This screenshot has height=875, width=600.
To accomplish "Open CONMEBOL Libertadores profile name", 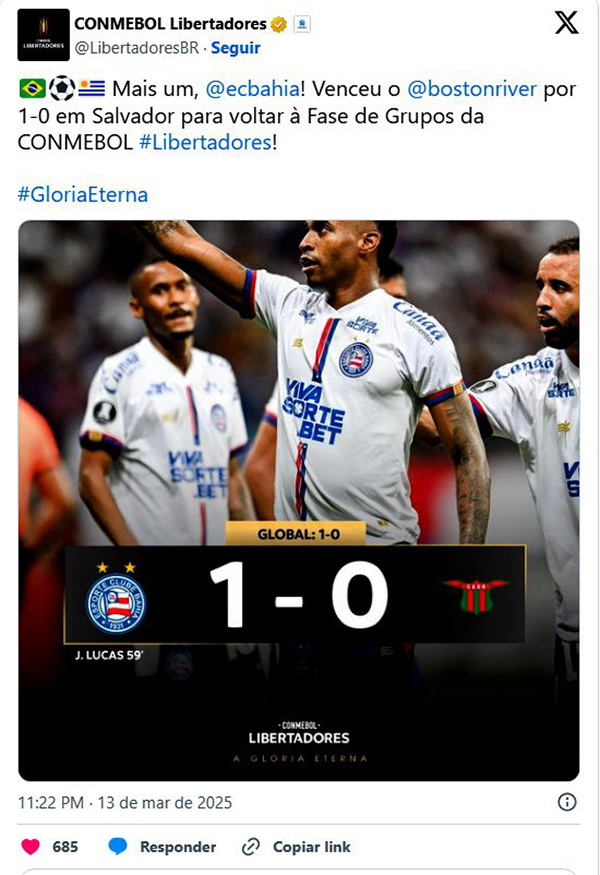I will (170, 23).
